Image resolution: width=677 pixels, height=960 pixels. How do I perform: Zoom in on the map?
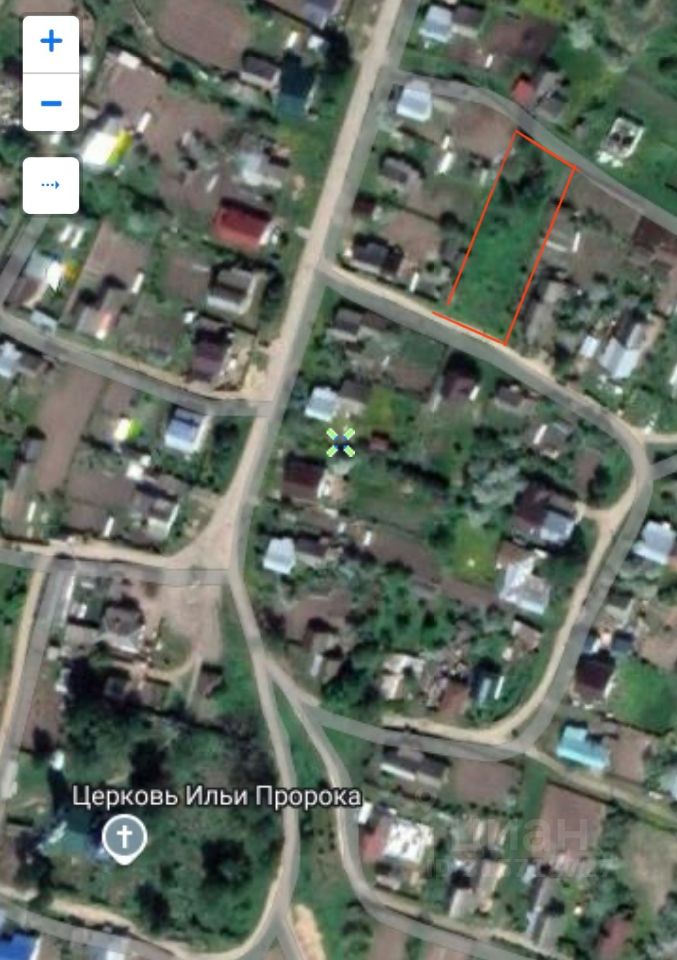51,42
